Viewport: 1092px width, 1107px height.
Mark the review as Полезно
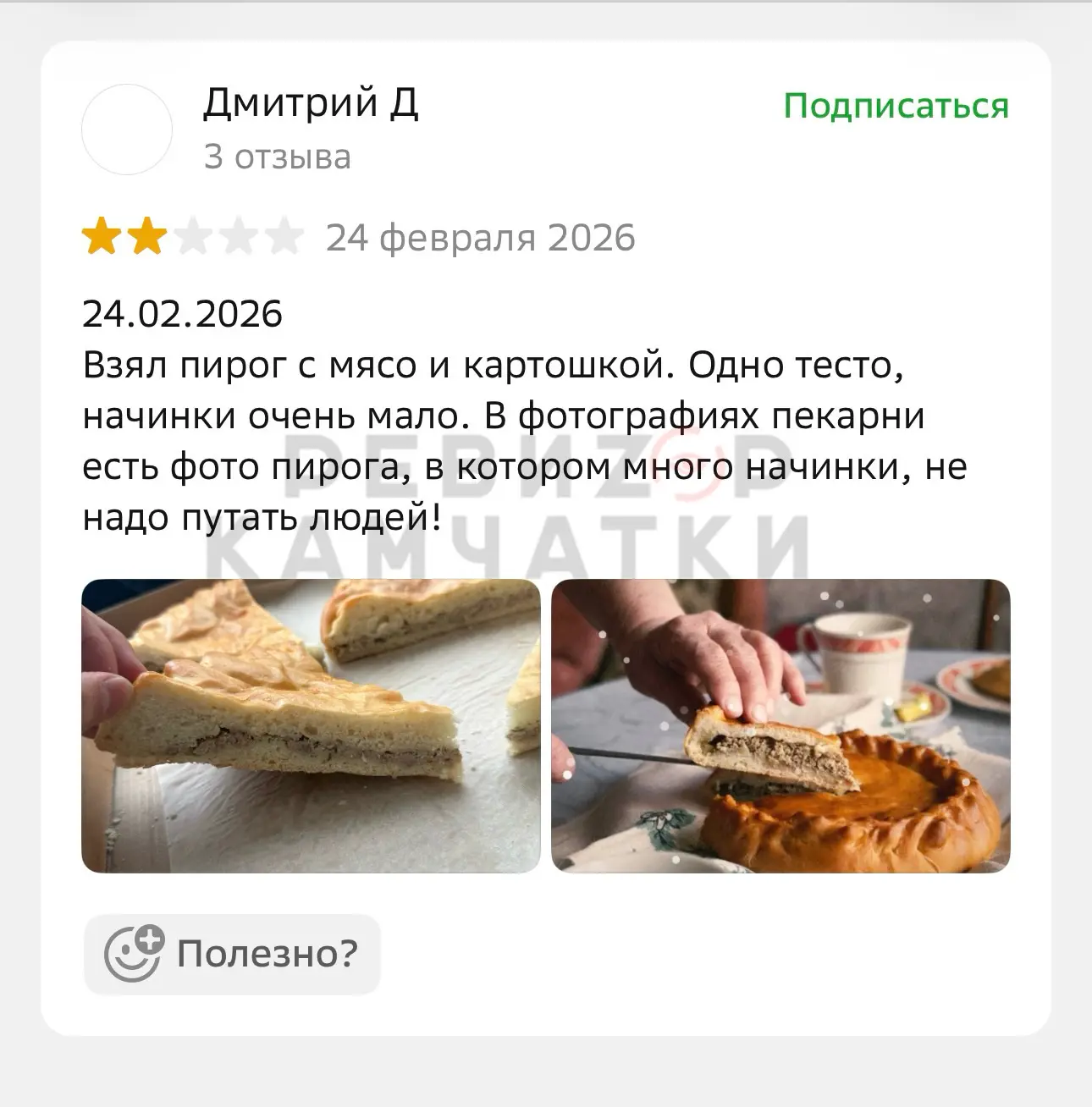click(x=232, y=954)
